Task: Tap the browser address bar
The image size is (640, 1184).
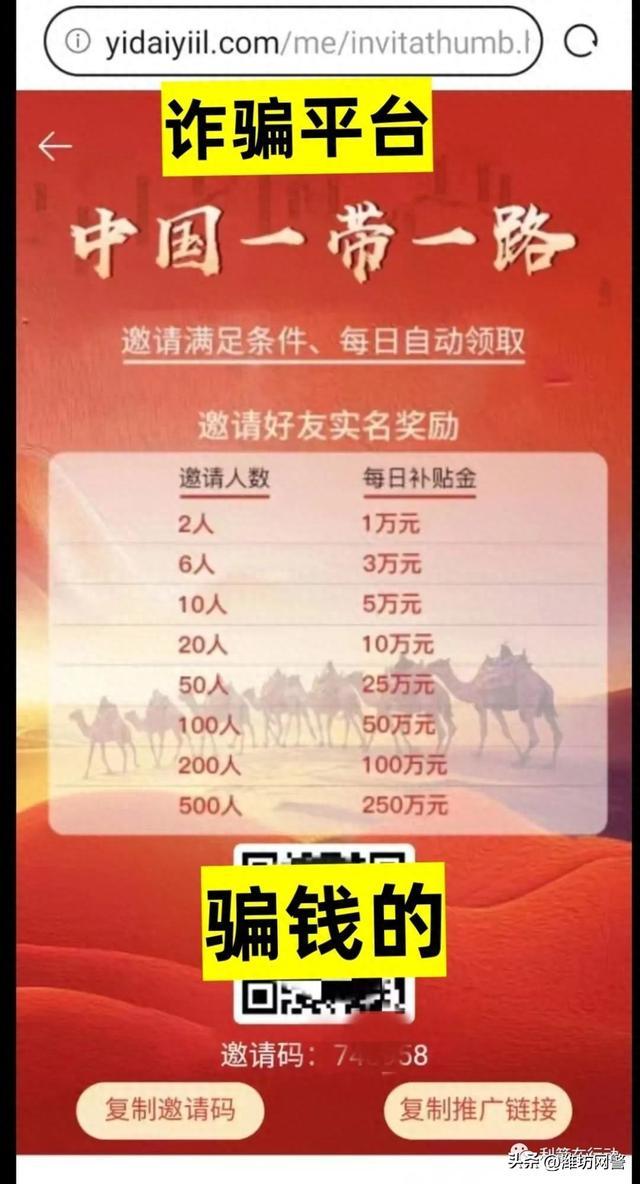Action: point(300,42)
